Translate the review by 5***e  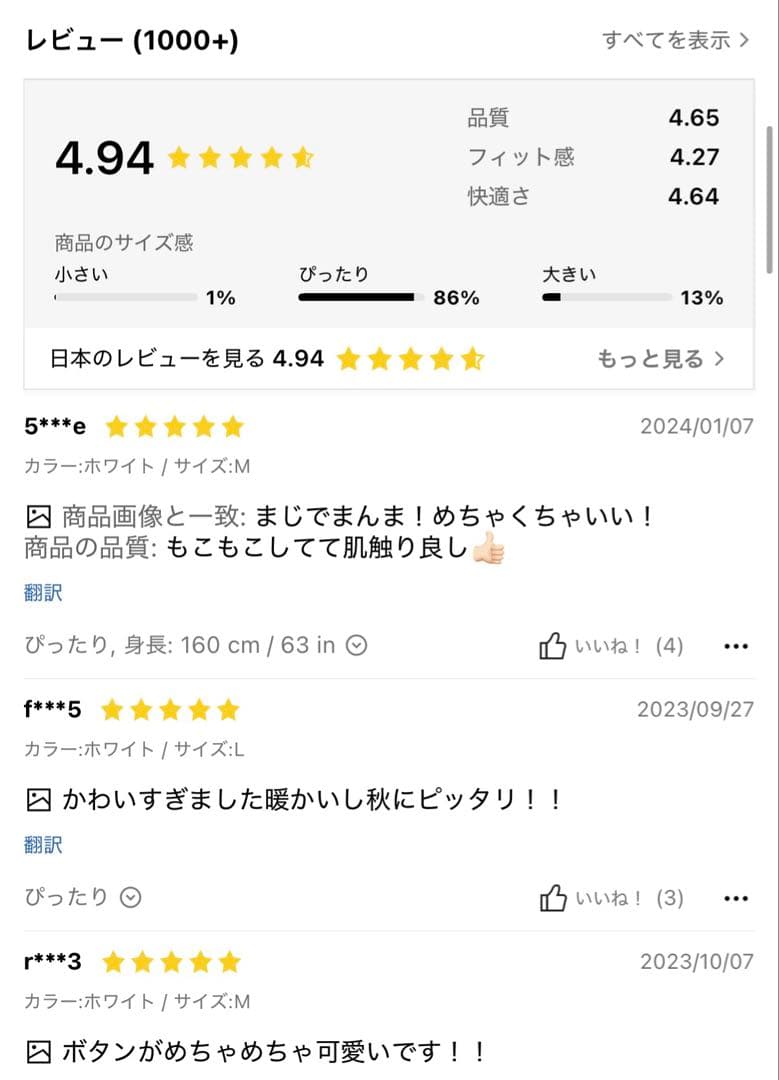(43, 593)
